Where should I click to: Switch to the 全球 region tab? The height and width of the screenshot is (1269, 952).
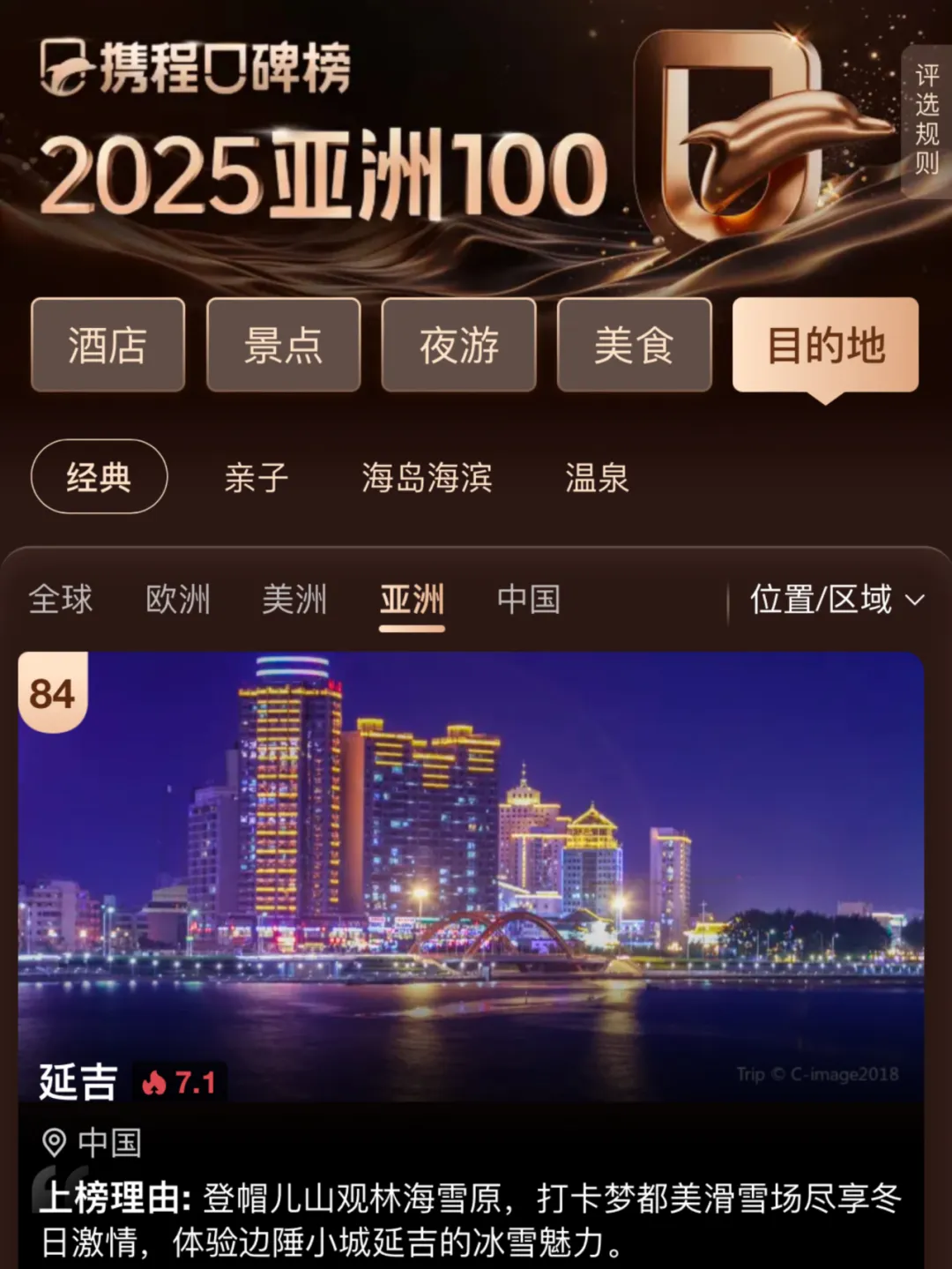point(60,600)
